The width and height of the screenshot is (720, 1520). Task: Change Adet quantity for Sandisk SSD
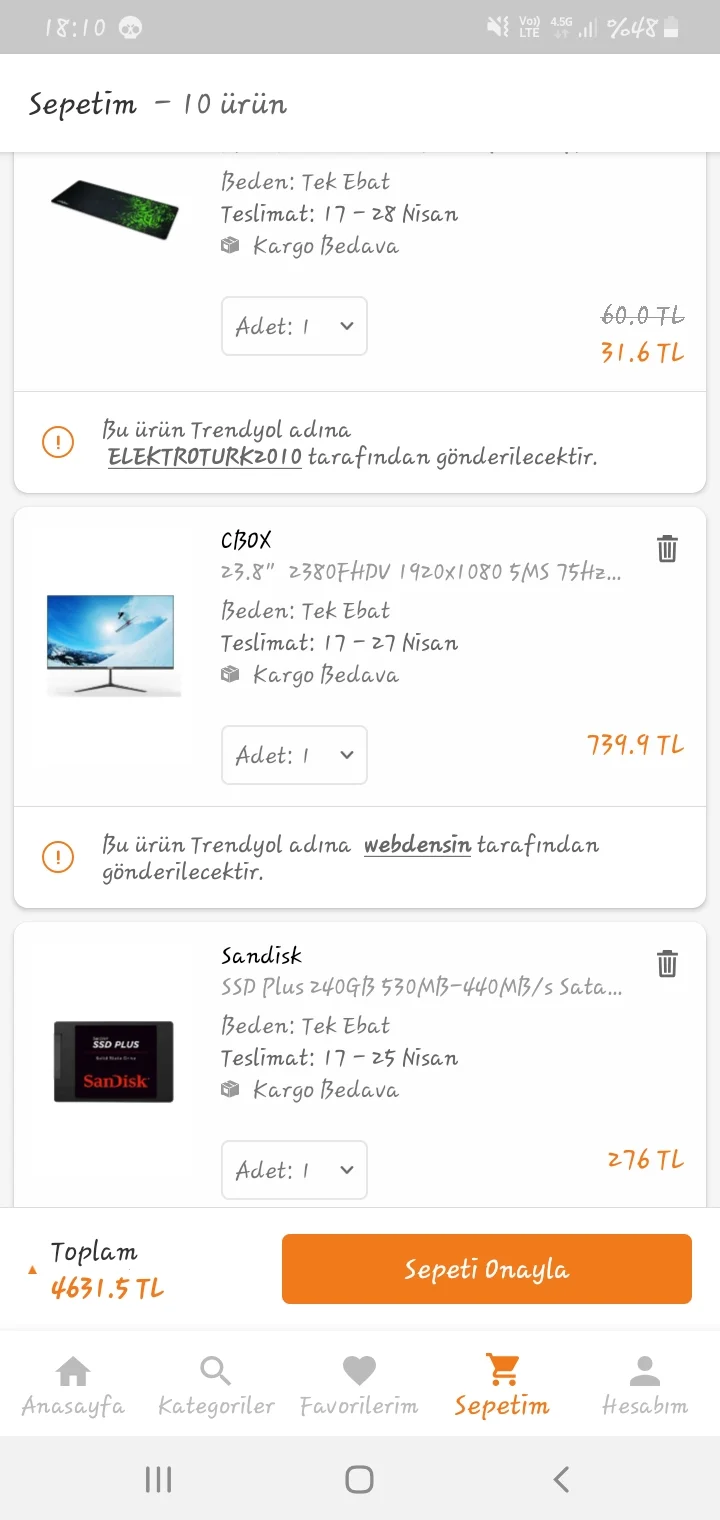click(x=294, y=1170)
